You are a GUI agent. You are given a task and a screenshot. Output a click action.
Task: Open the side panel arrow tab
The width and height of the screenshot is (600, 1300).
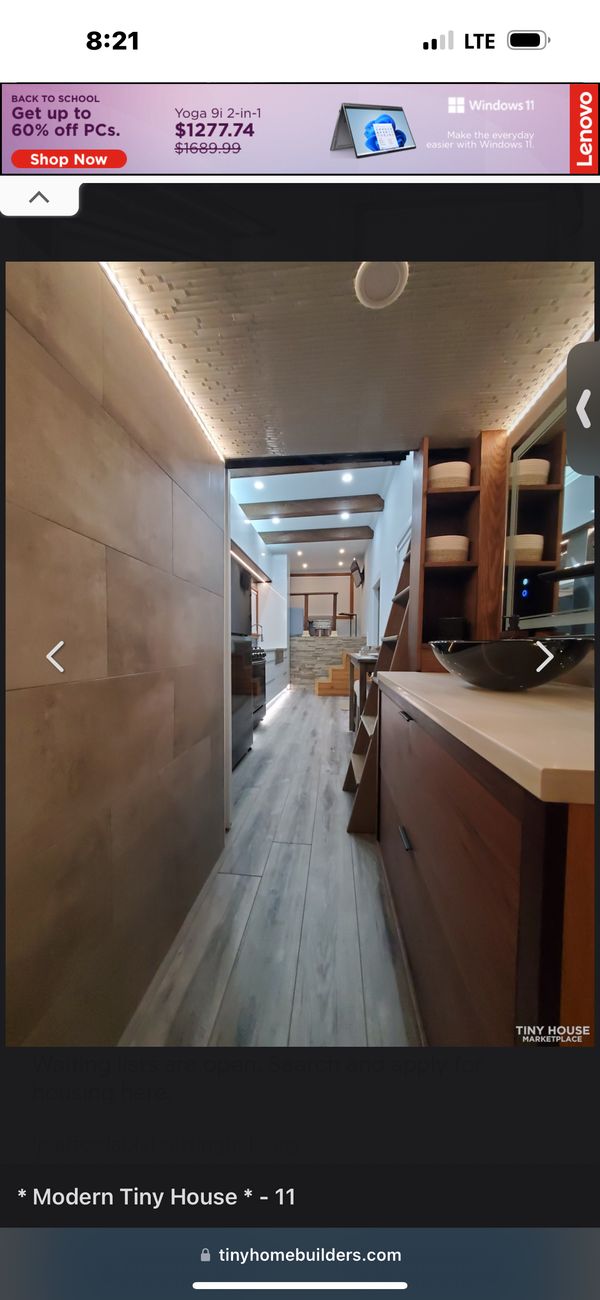(x=584, y=408)
